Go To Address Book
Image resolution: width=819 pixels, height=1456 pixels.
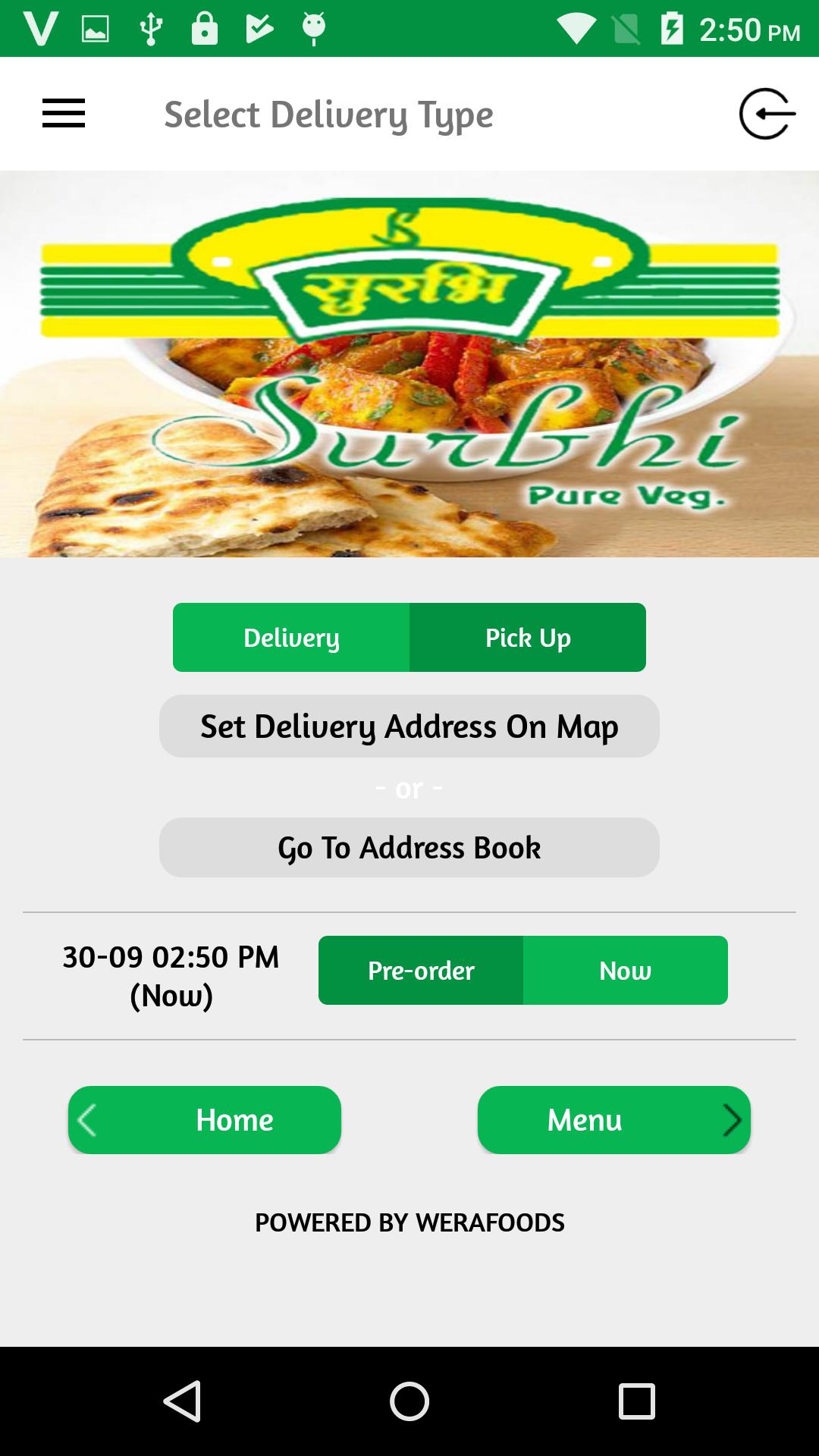coord(409,848)
